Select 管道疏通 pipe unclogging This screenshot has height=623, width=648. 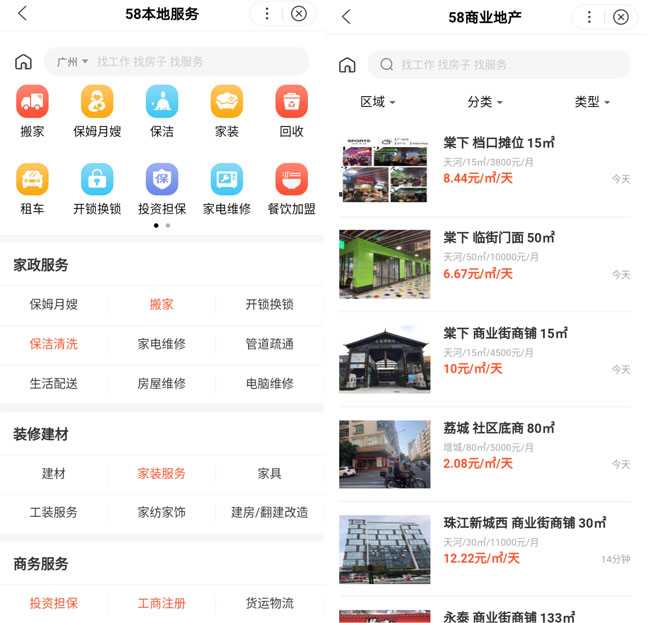[x=270, y=344]
